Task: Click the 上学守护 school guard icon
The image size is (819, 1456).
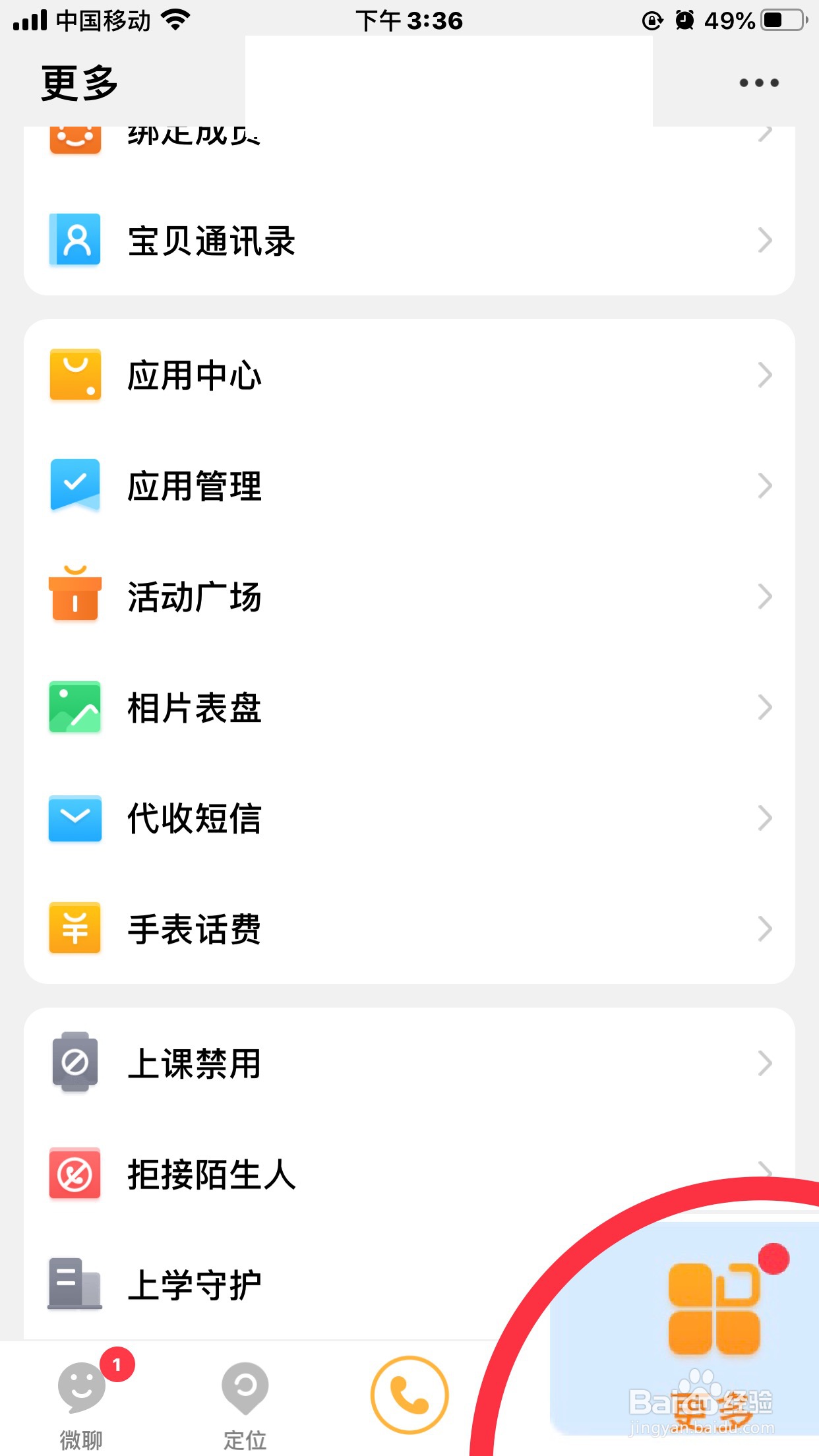Action: 75,1282
